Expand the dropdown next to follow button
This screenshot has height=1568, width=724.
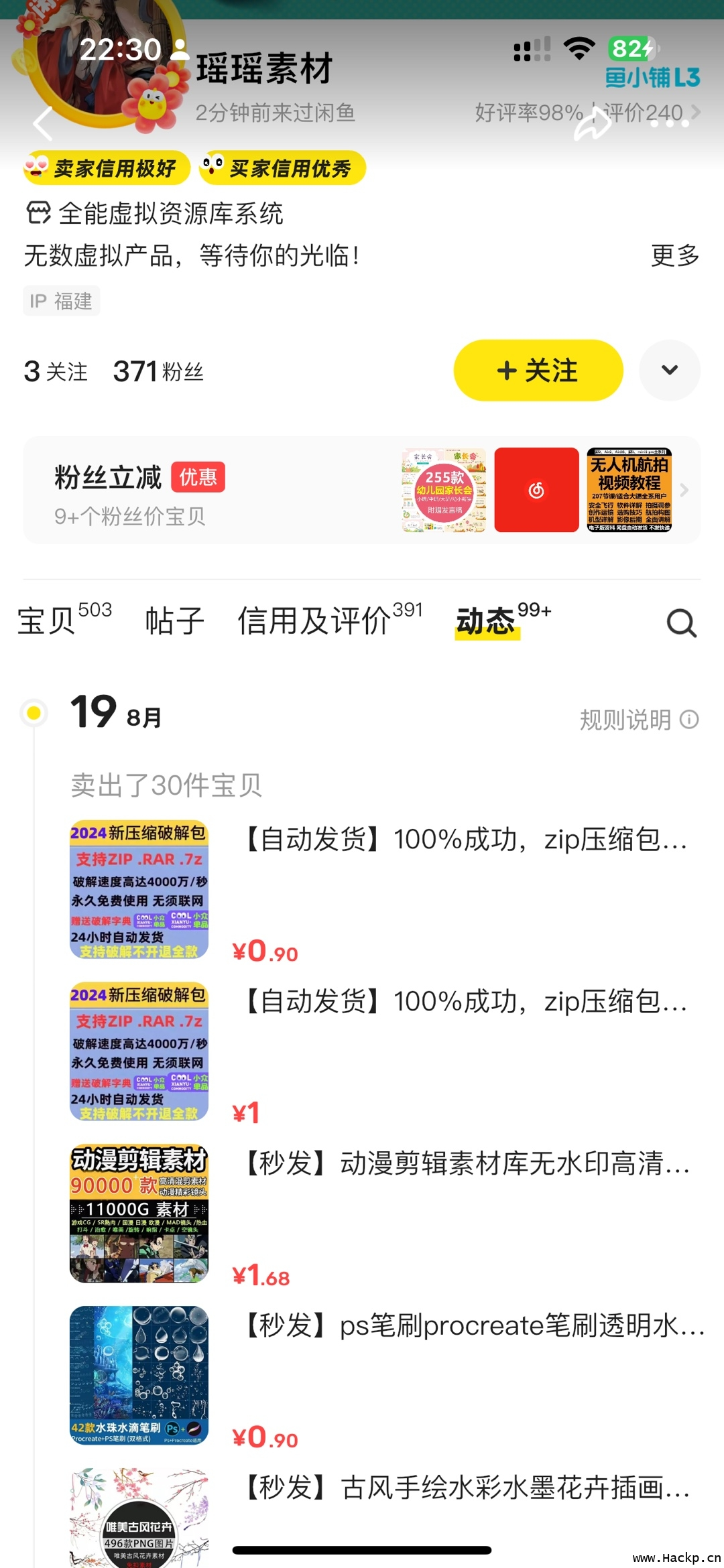(669, 371)
